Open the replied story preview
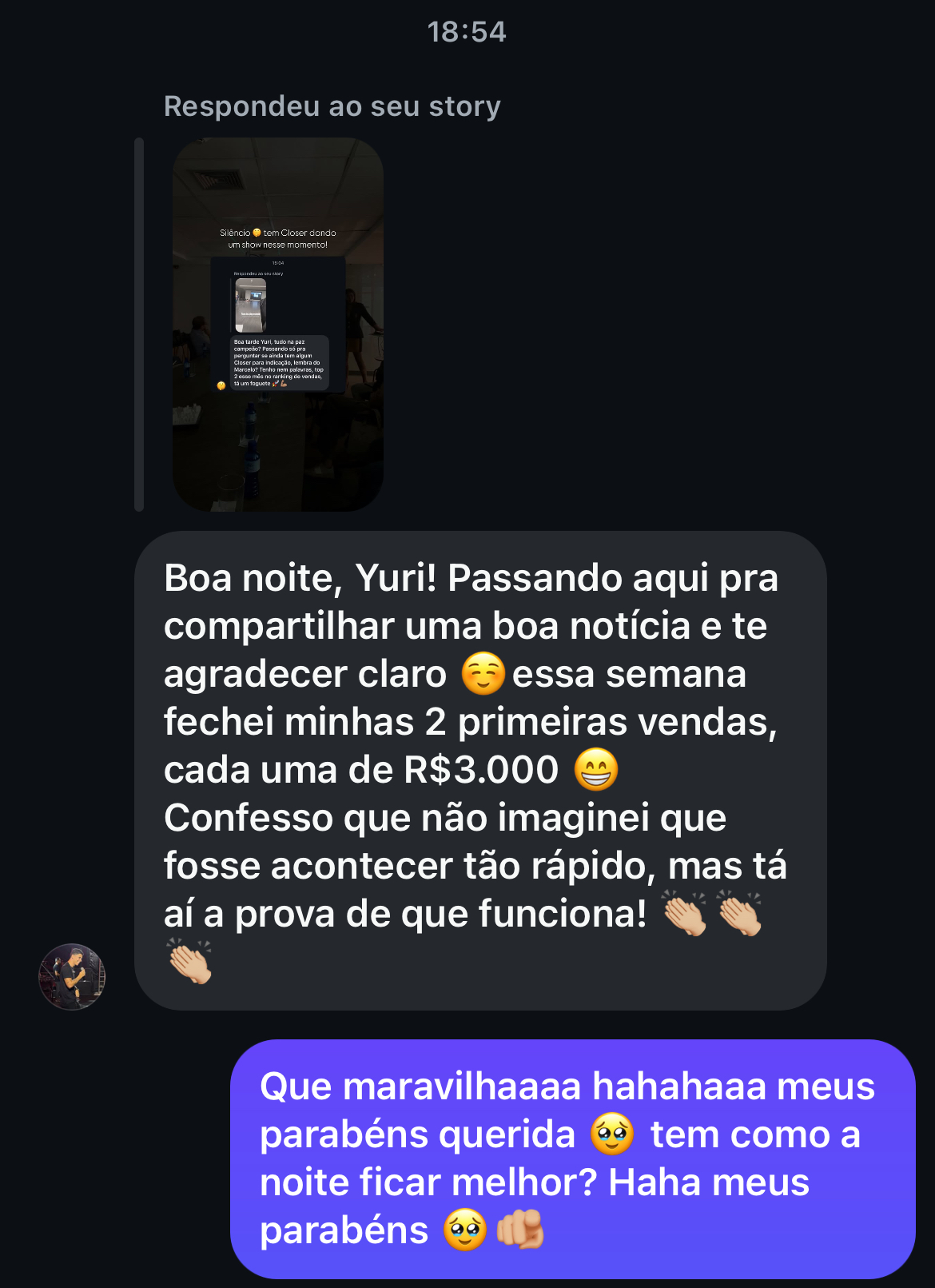 point(278,324)
